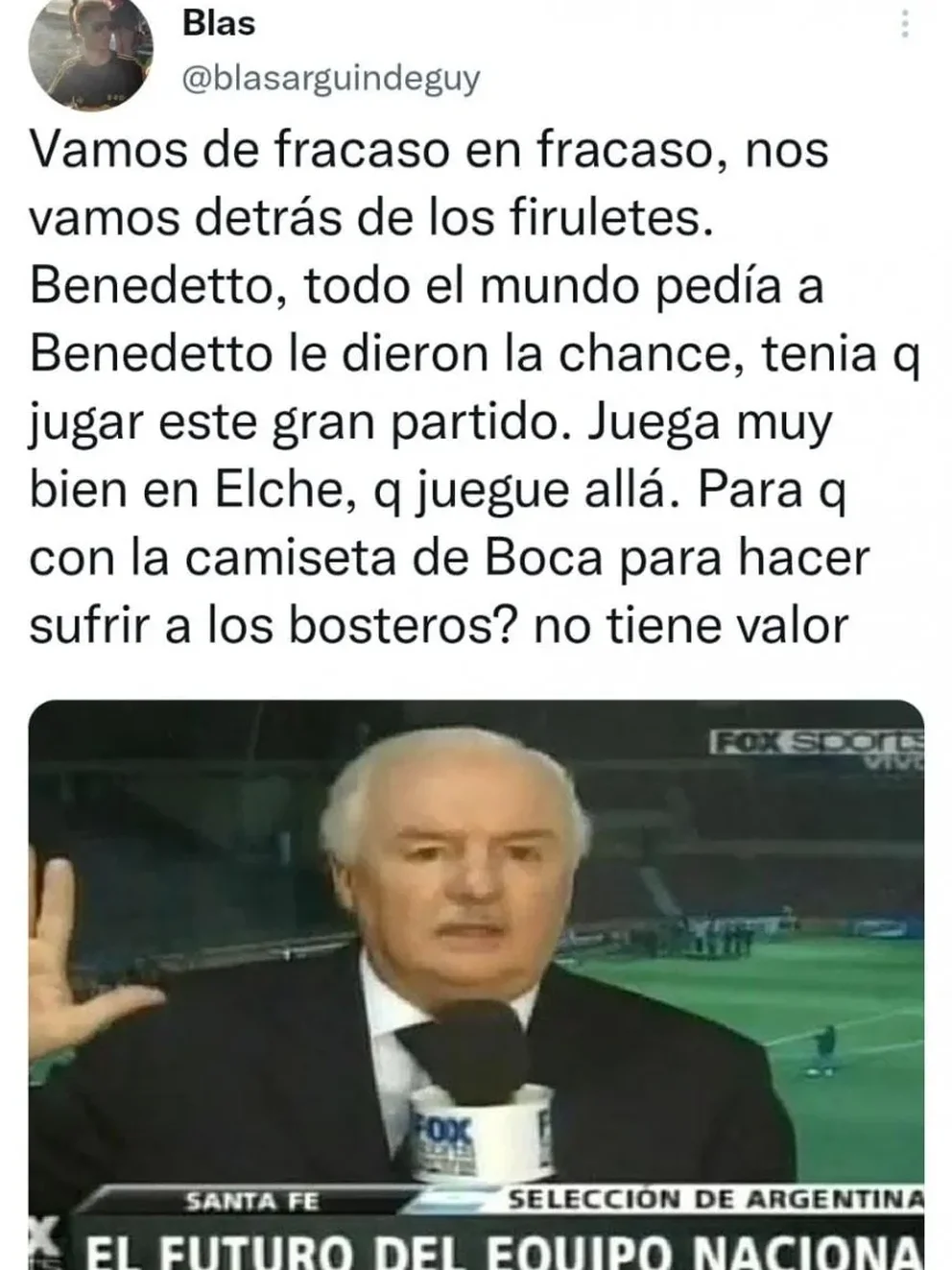The image size is (952, 1270).
Task: View the @blasarguindeguy profile
Action: coord(331,79)
